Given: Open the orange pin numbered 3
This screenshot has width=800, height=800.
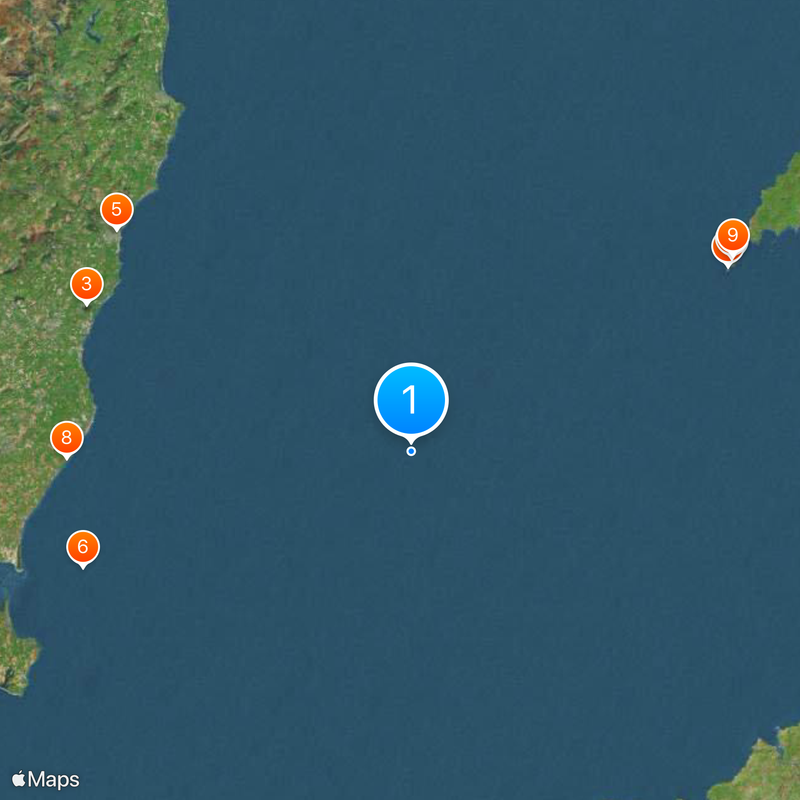Looking at the screenshot, I should tap(87, 285).
